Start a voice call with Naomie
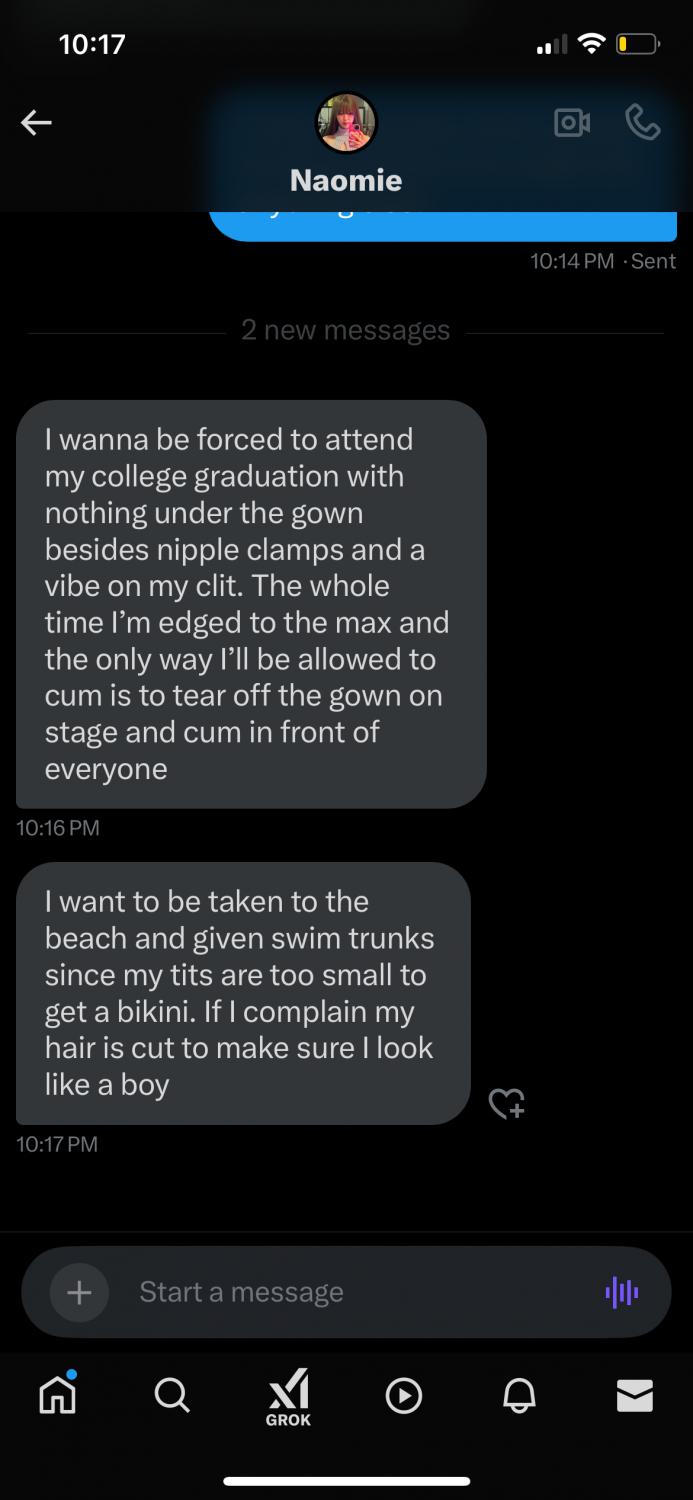This screenshot has height=1500, width=693. click(x=643, y=123)
